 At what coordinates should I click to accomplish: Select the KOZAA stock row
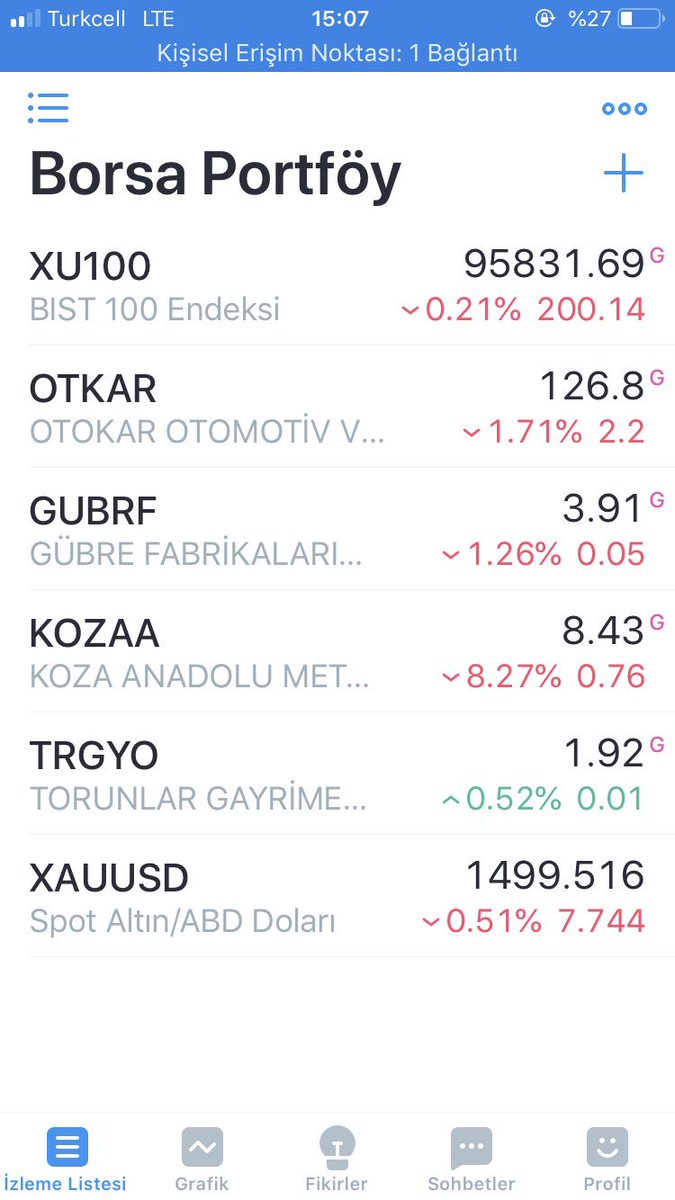[x=337, y=652]
